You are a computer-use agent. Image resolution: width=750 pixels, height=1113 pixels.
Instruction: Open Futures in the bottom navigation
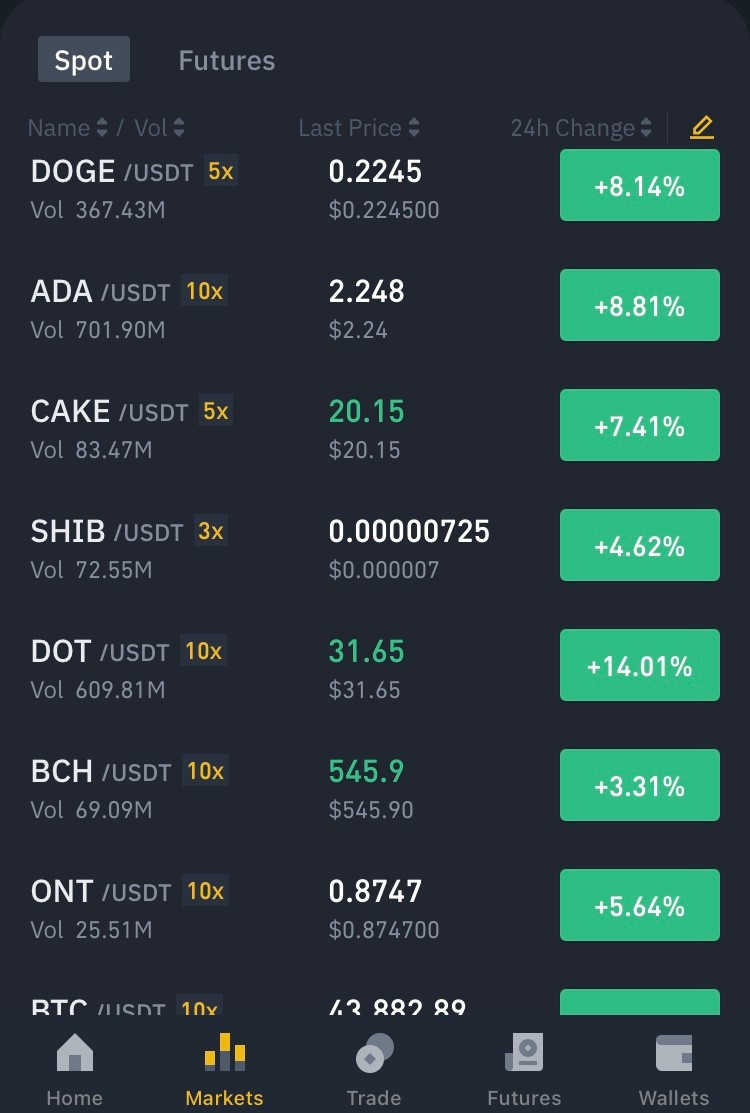point(524,1070)
